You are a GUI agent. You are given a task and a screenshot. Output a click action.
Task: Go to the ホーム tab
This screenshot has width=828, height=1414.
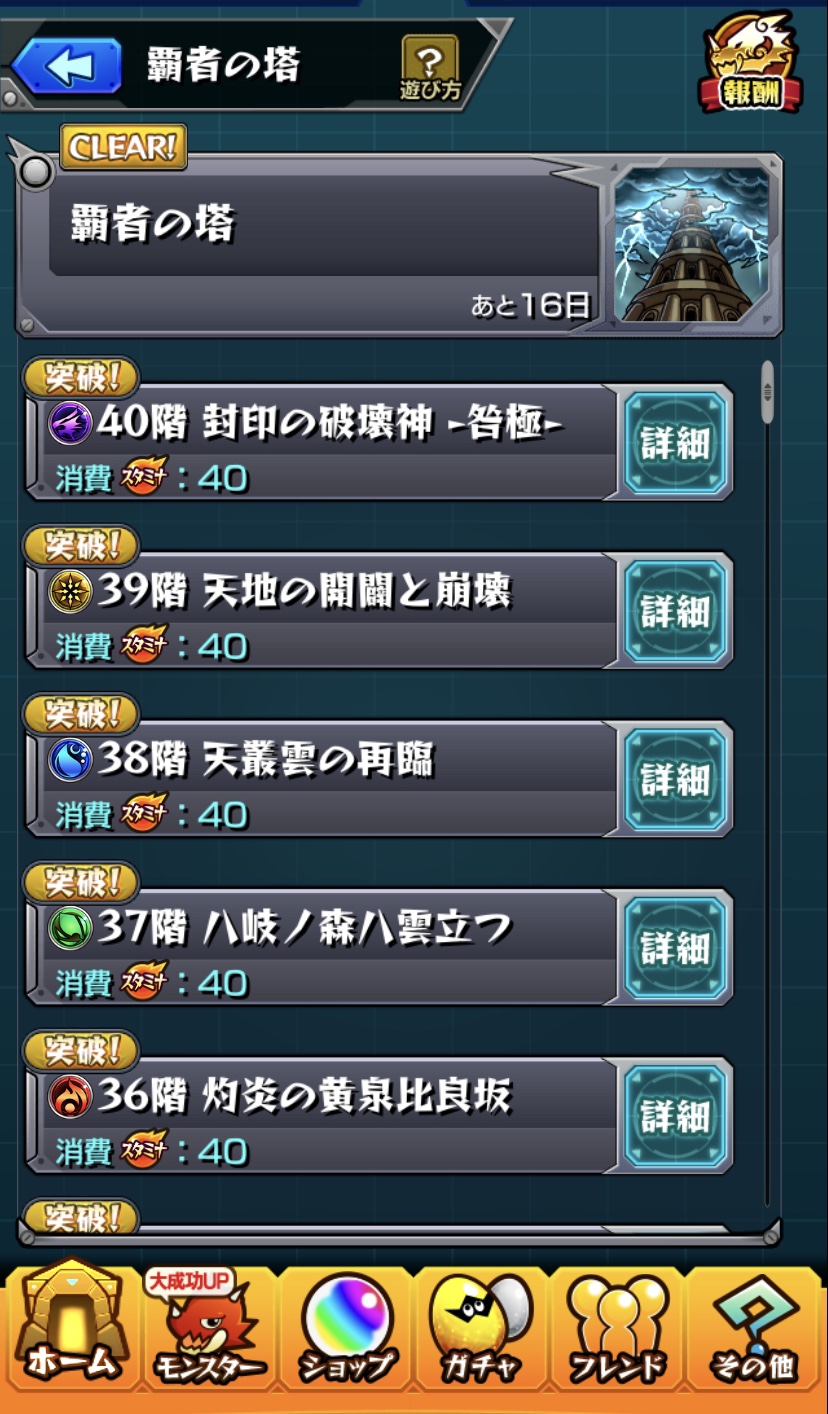[70, 1328]
